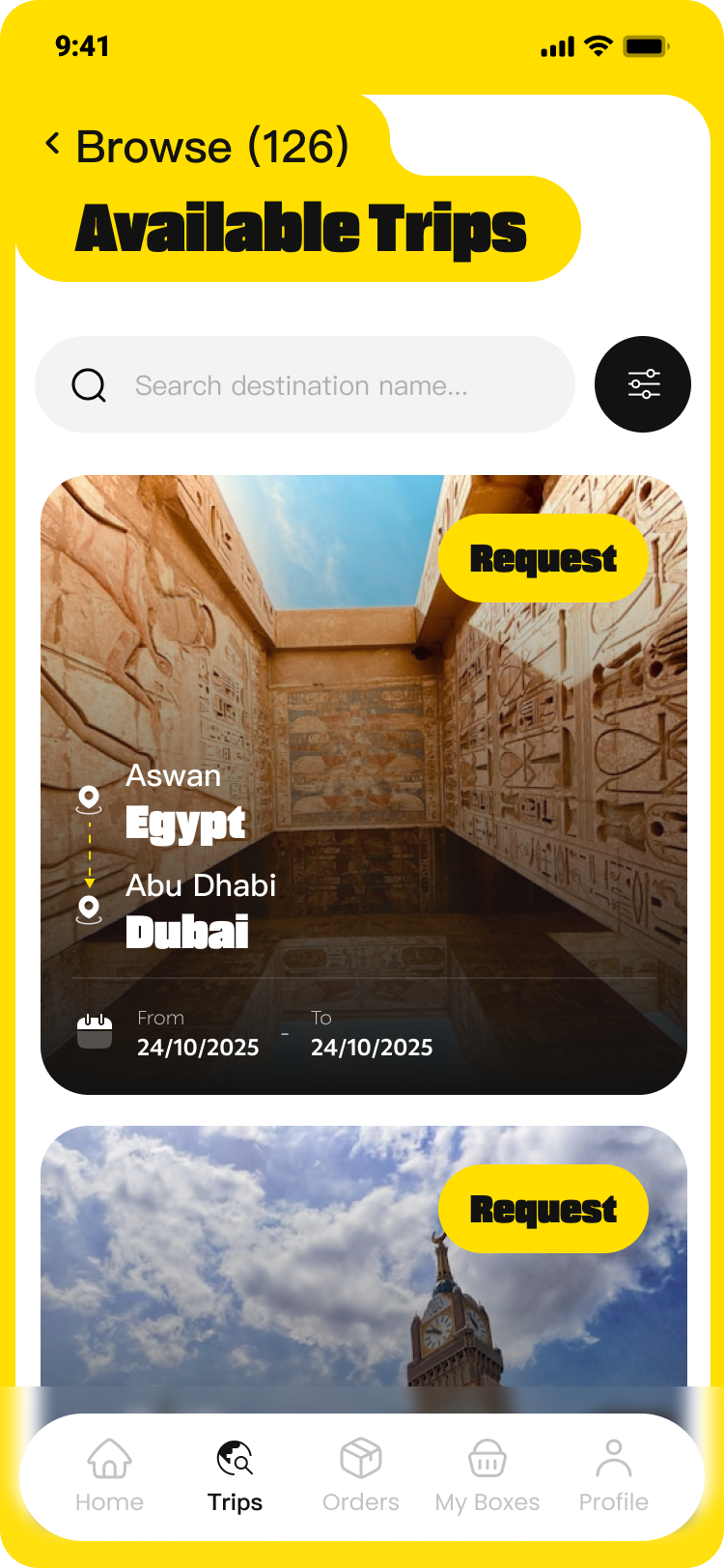Viewport: 724px width, 1568px height.
Task: Click the Aswan location pin marker
Action: point(90,798)
